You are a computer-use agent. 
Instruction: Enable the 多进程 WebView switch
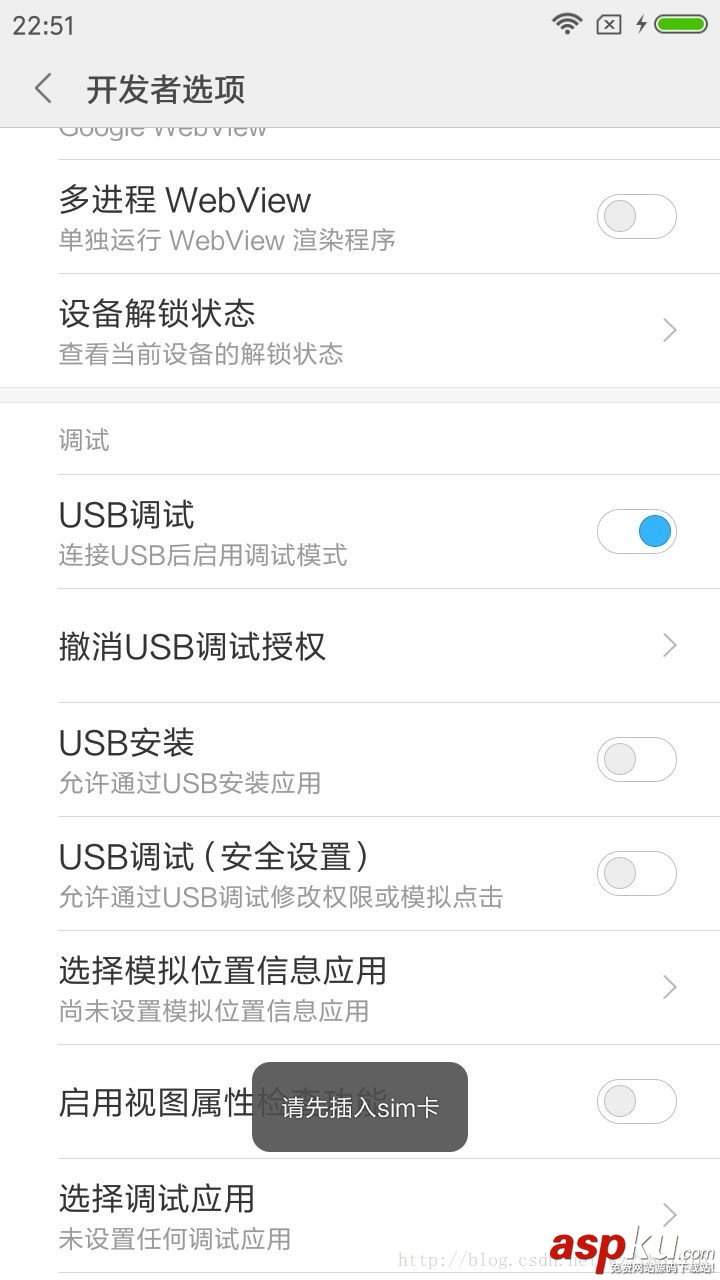pos(637,216)
